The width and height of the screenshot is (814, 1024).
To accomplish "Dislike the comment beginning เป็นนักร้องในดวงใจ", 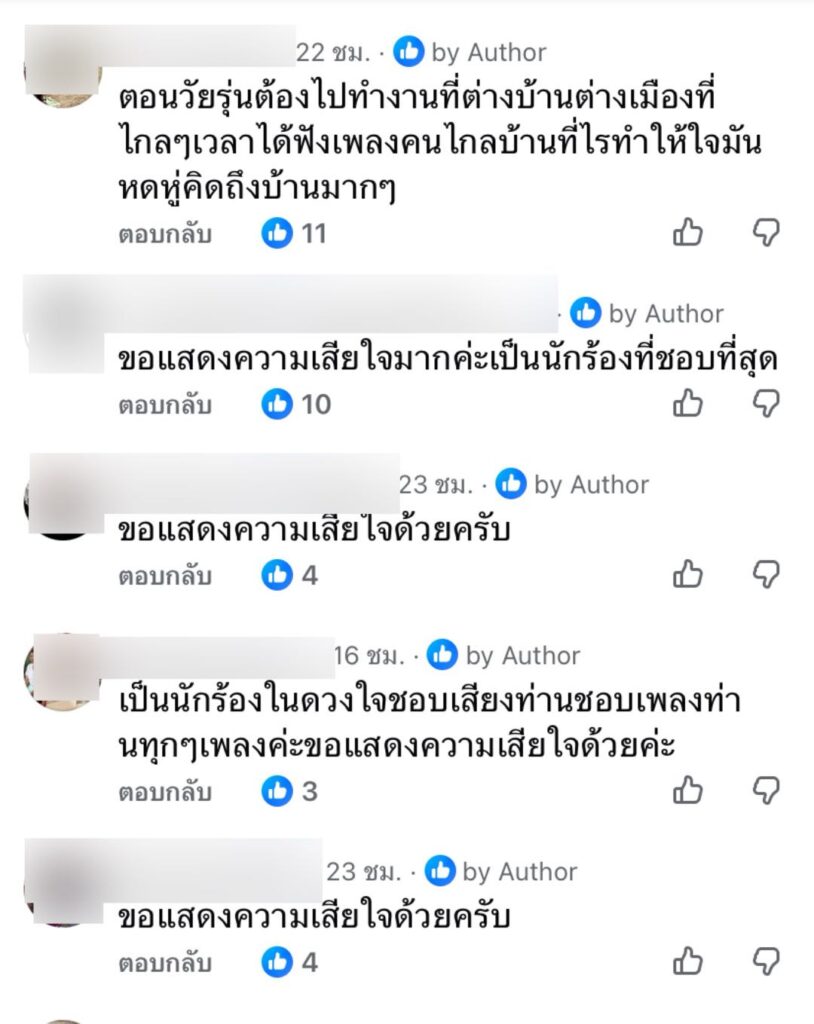I will 766,791.
